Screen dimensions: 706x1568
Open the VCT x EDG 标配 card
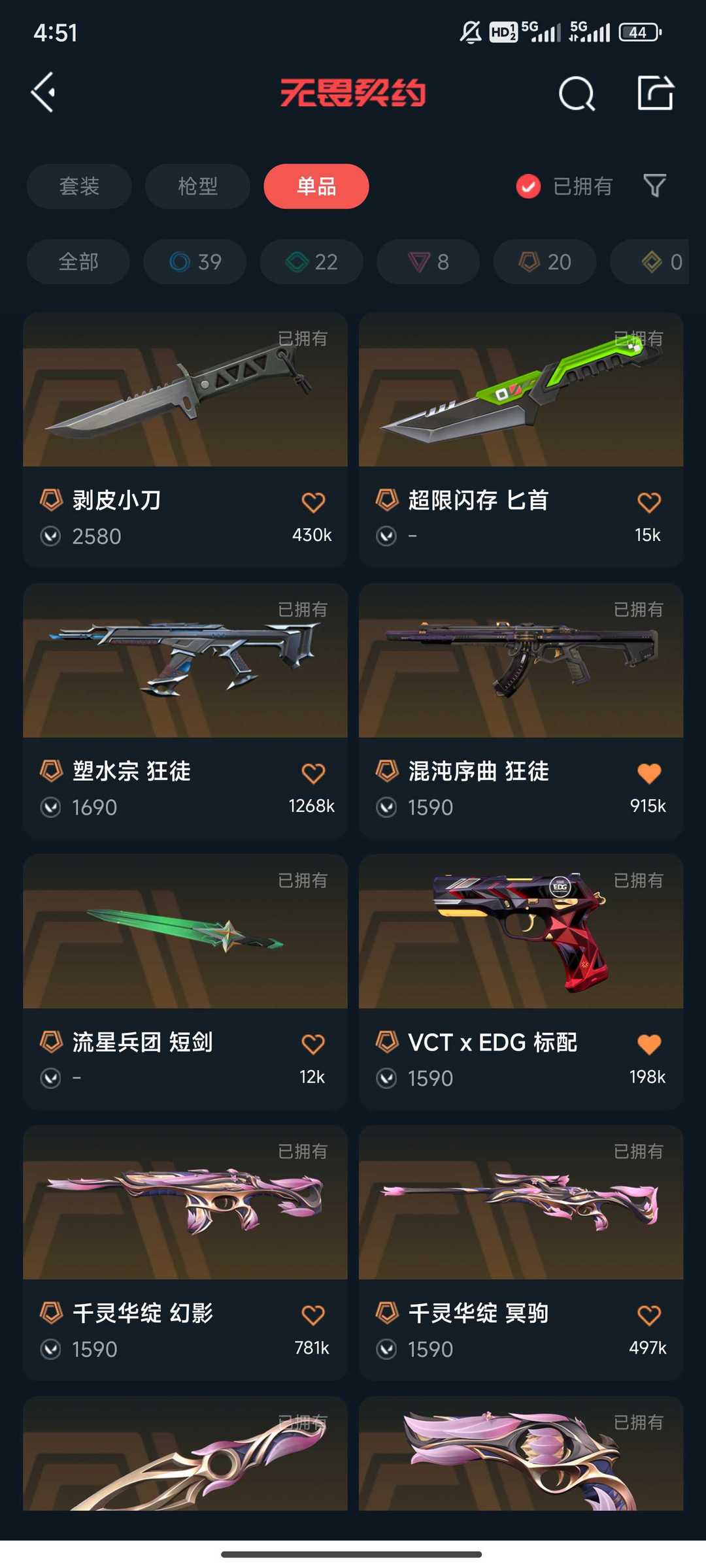pos(521,982)
